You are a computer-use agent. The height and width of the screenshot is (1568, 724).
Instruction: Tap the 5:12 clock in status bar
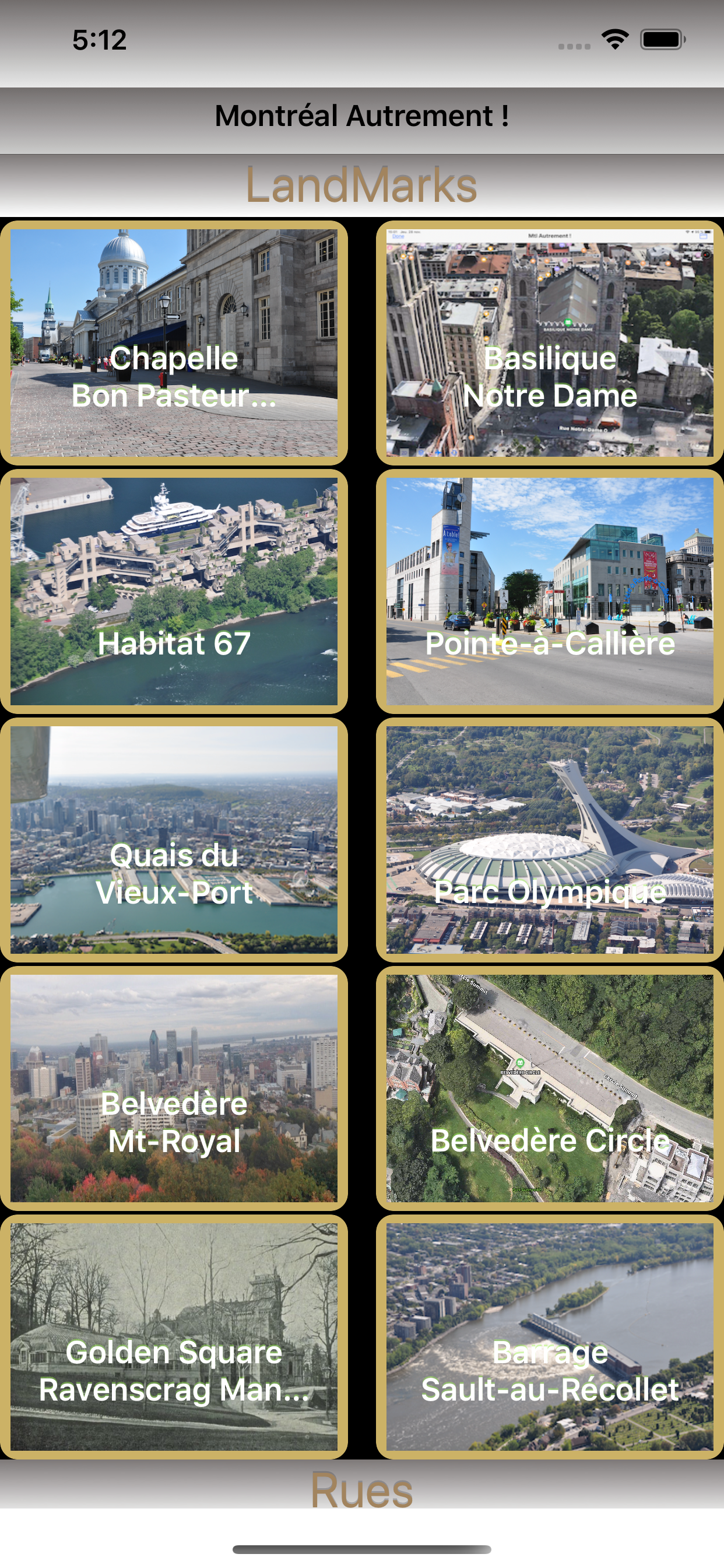(99, 39)
